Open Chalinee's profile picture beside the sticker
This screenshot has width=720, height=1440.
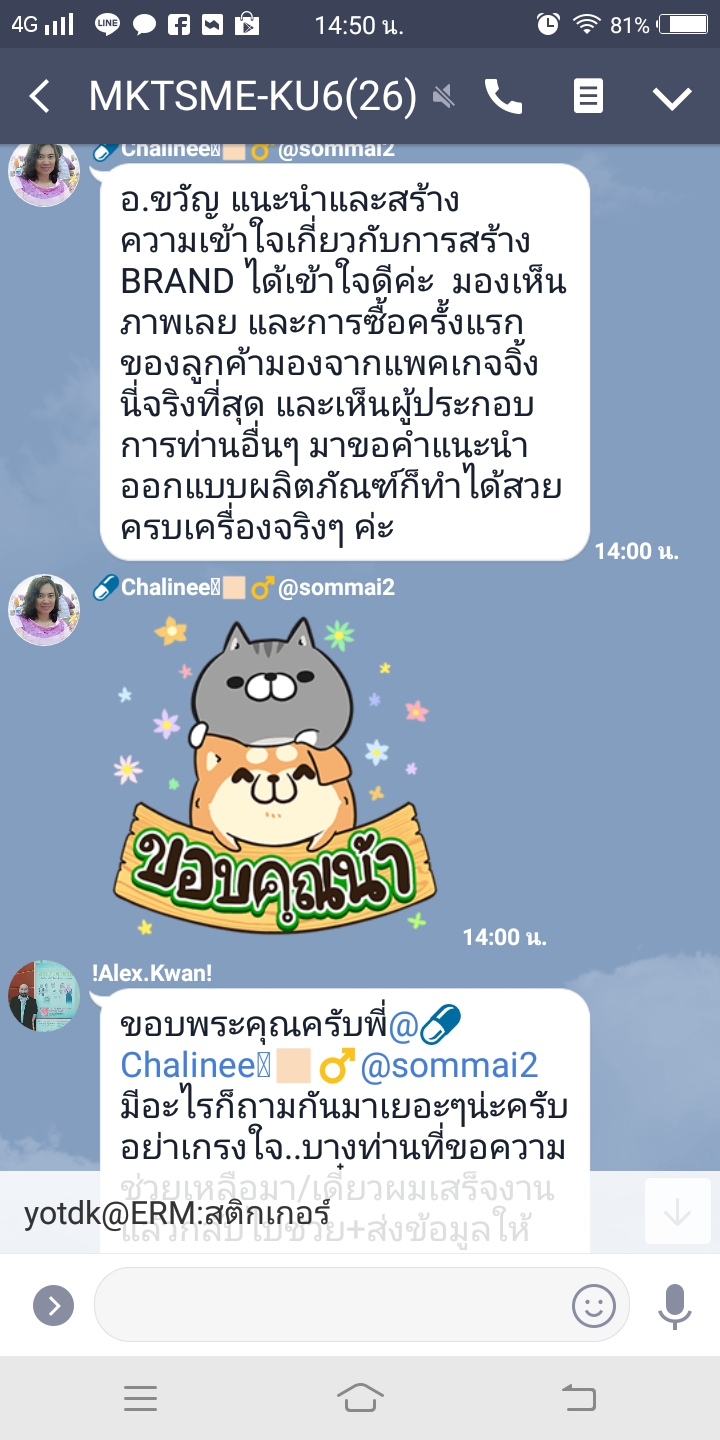point(44,610)
